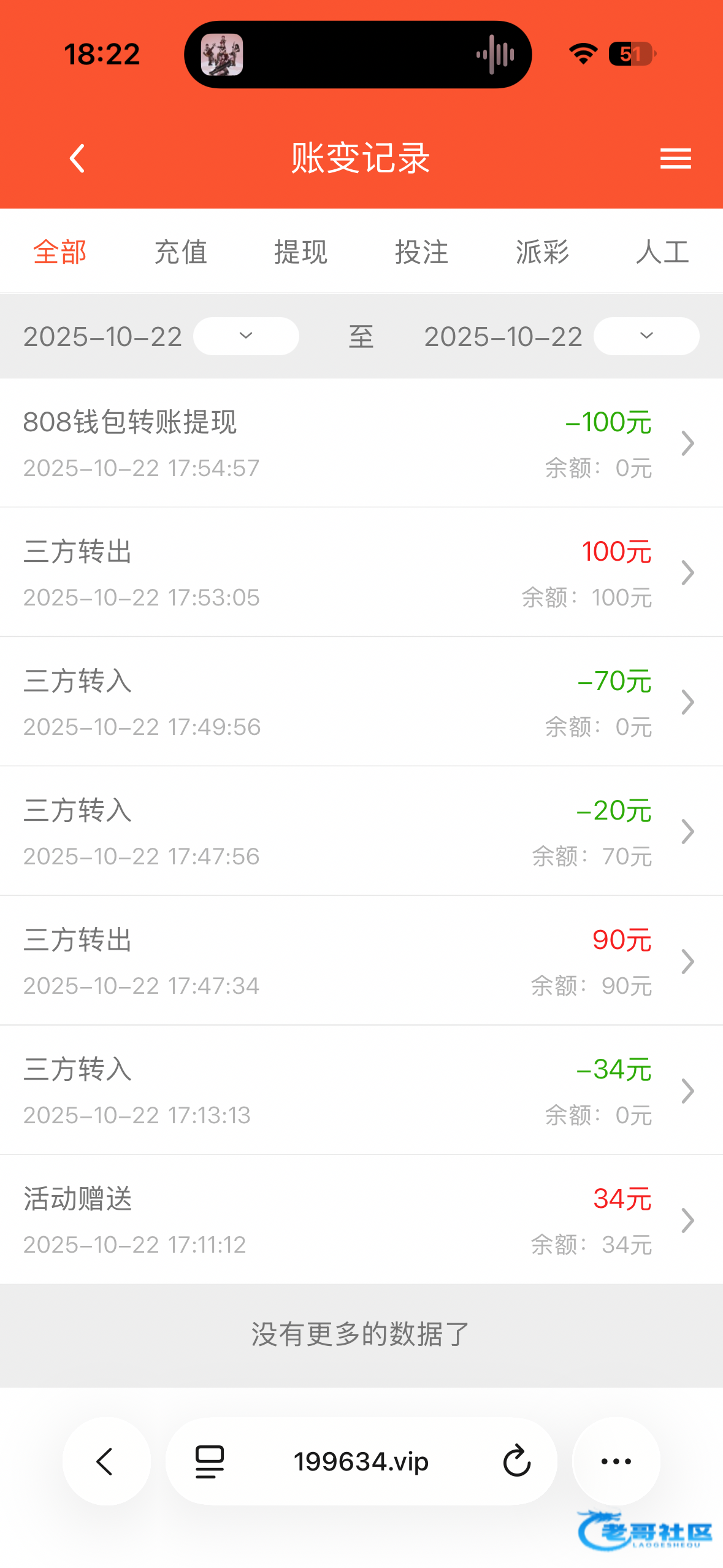Open the browser more options menu

pyautogui.click(x=616, y=1461)
